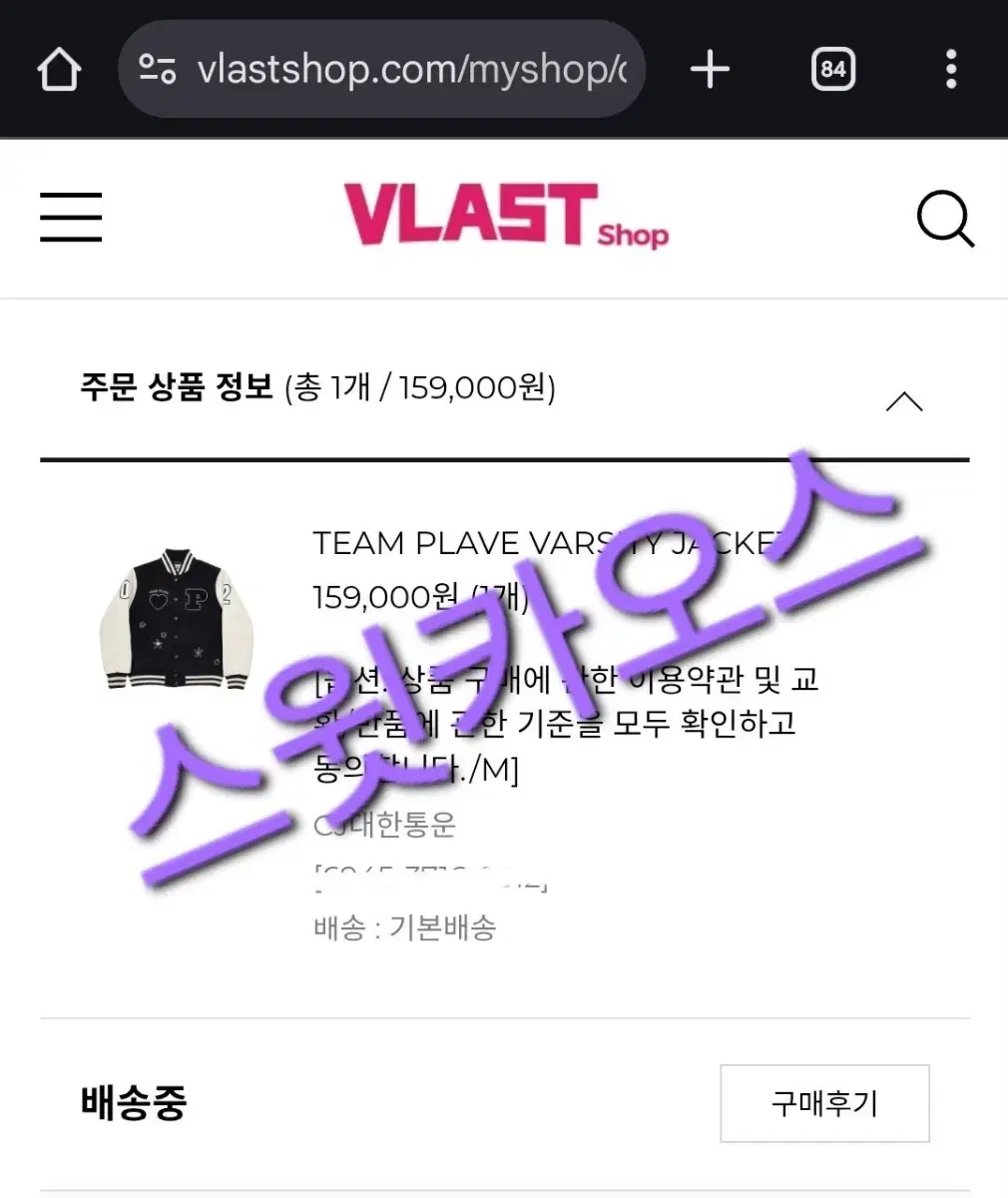
Task: Open the site search via the magnifier icon
Action: pyautogui.click(x=945, y=219)
